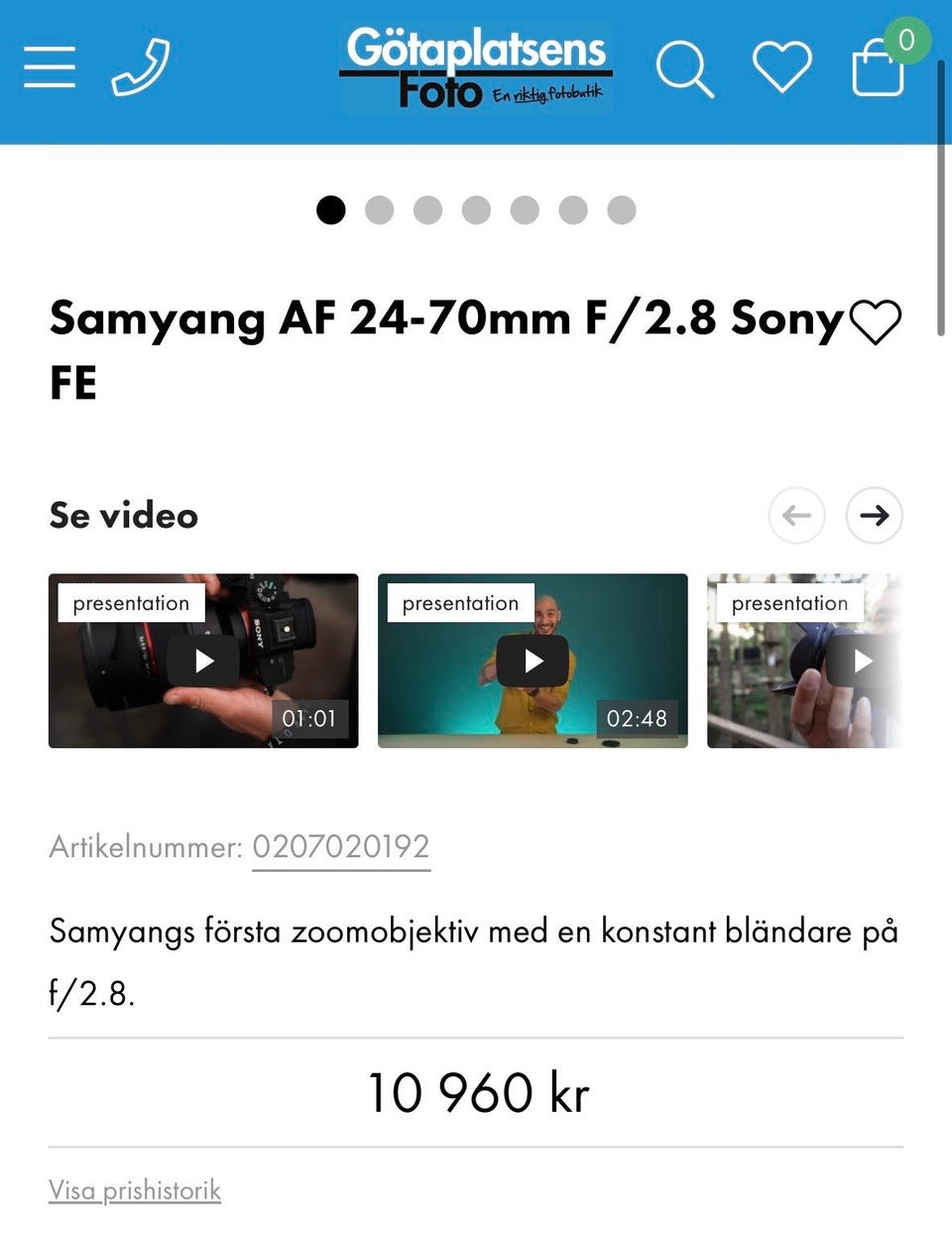Open the hamburger navigation menu
Screen dimensions: 952x1233
tap(50, 67)
